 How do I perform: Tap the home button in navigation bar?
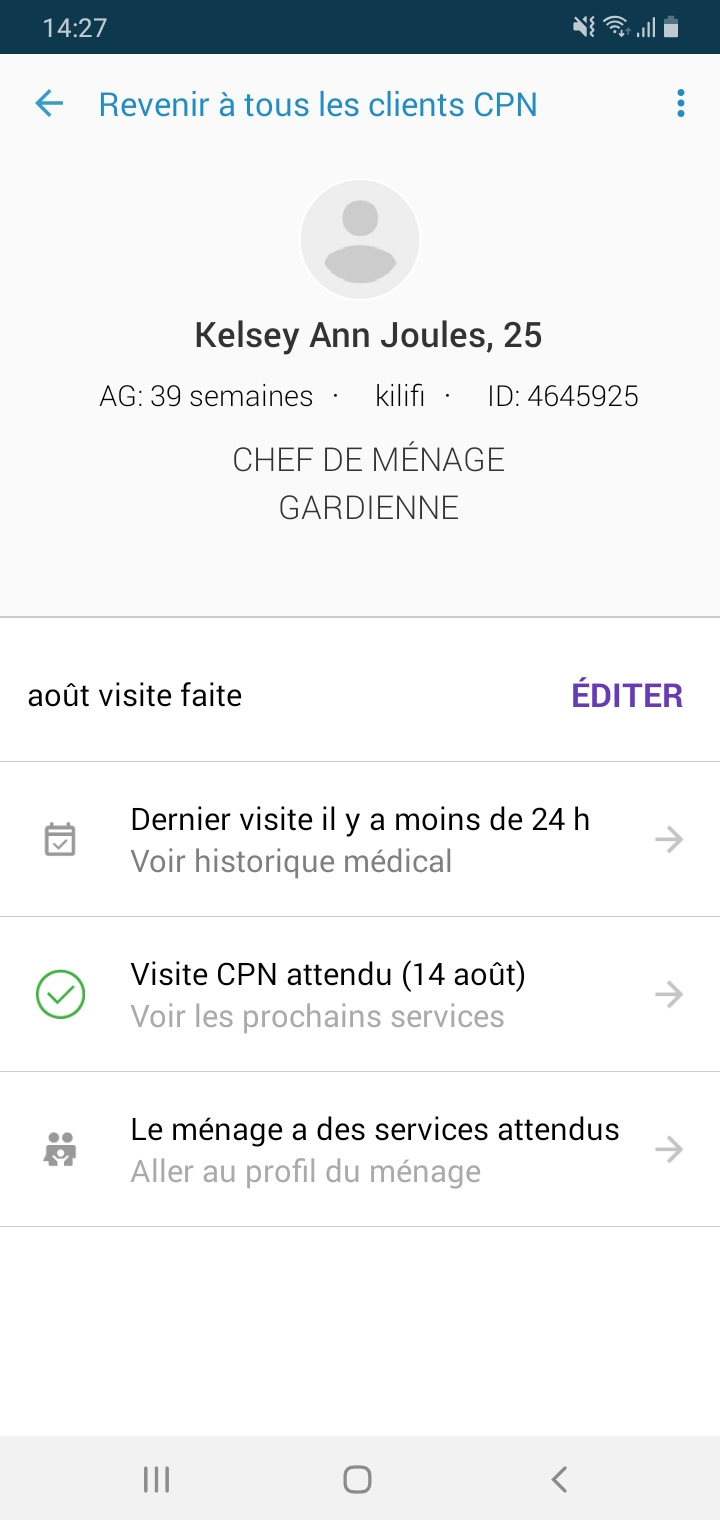tap(357, 1478)
